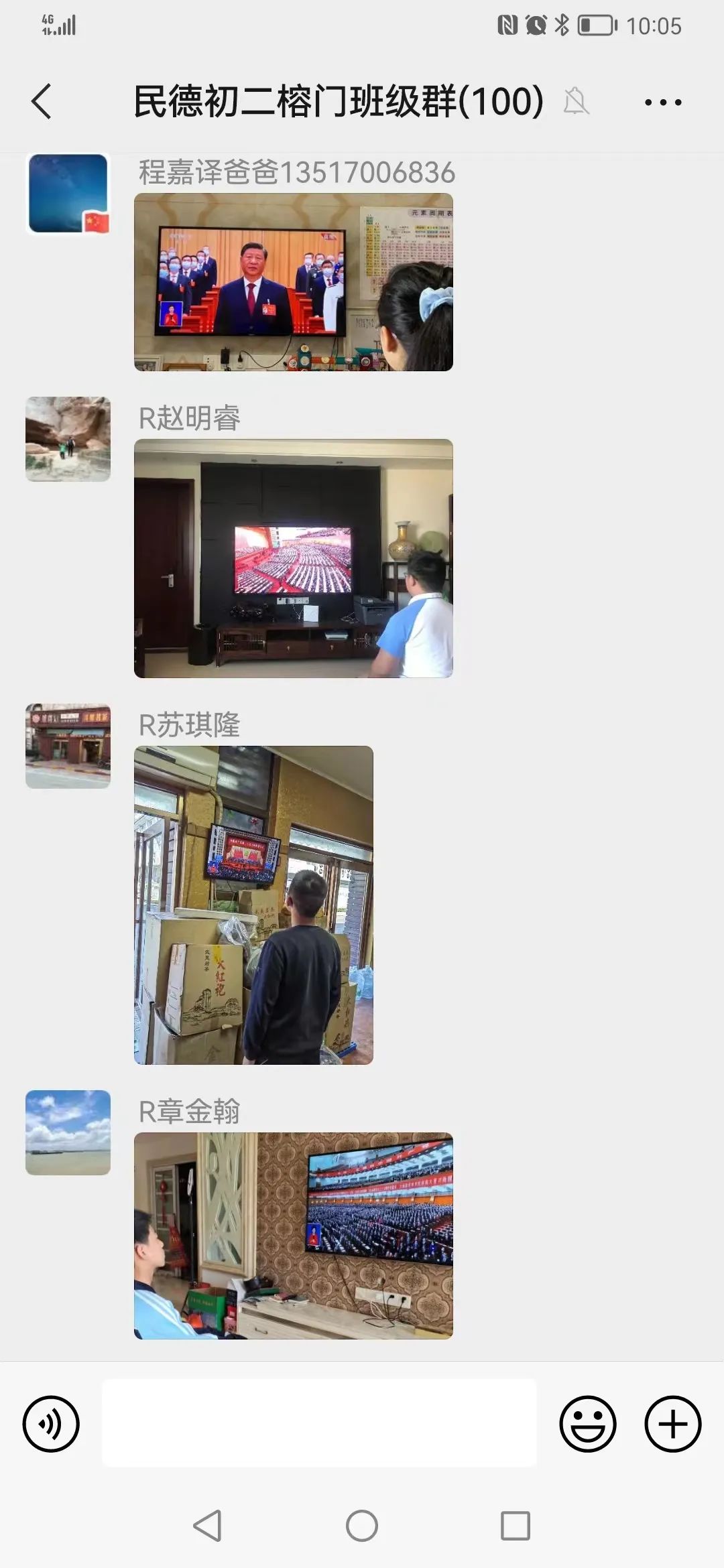This screenshot has width=724, height=1568.
Task: Go back from the group chat
Action: coord(42,102)
